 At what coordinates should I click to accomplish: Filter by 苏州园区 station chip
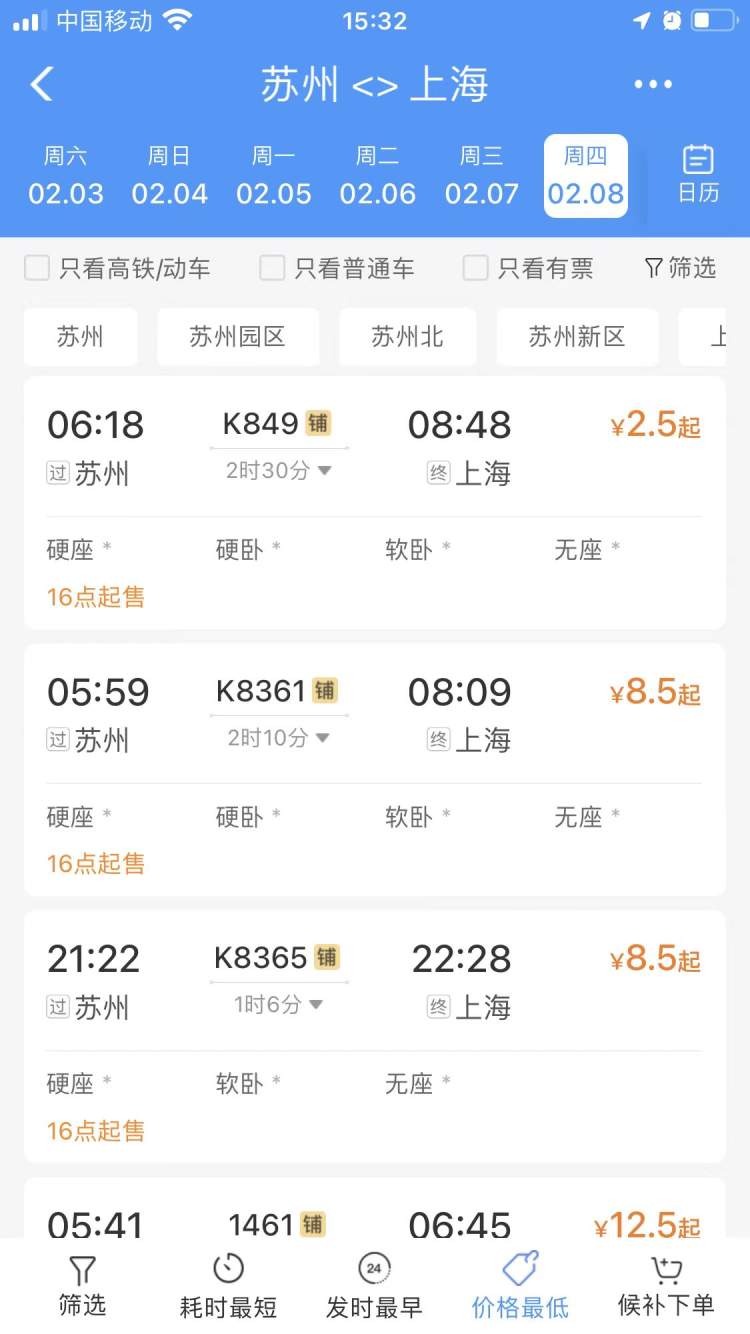tap(238, 337)
